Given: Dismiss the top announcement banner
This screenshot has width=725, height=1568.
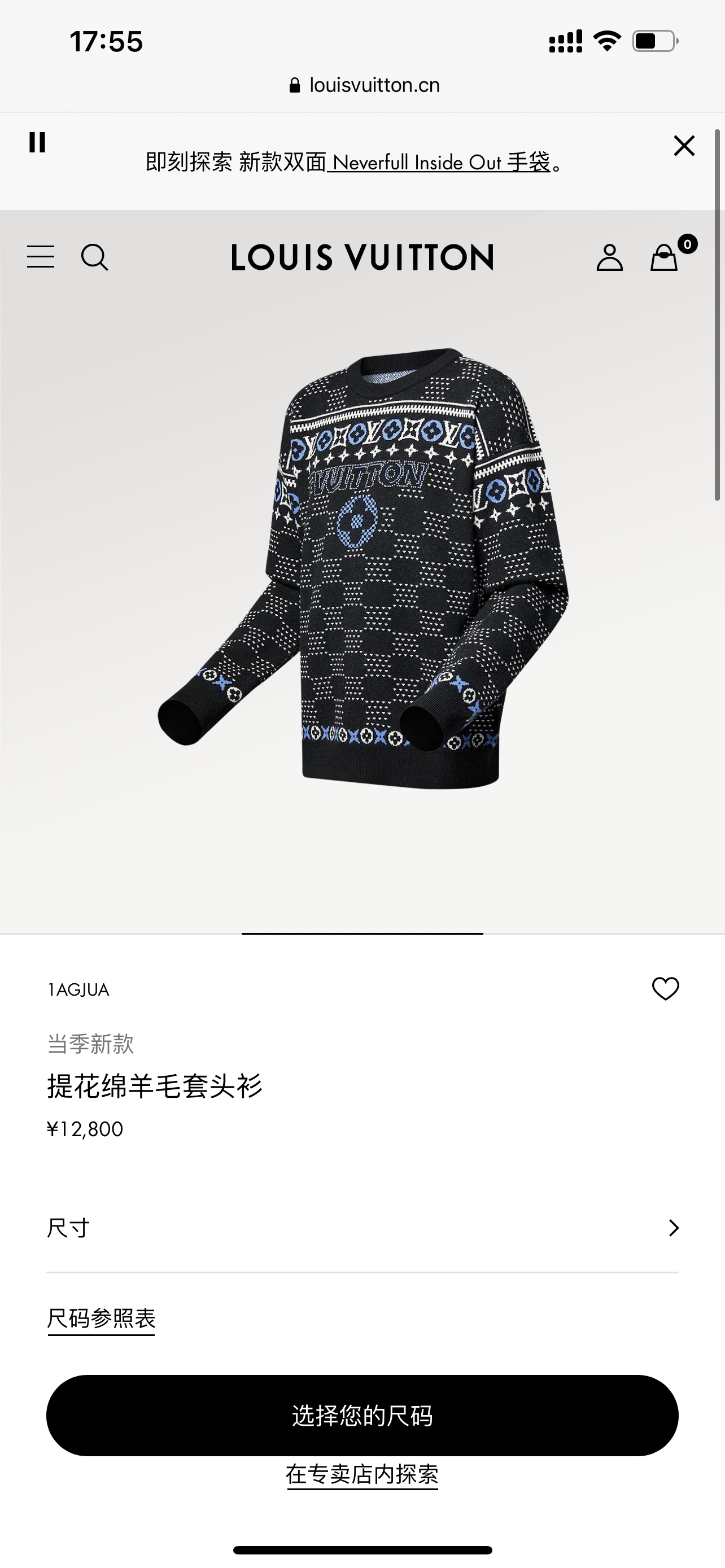Looking at the screenshot, I should point(684,146).
